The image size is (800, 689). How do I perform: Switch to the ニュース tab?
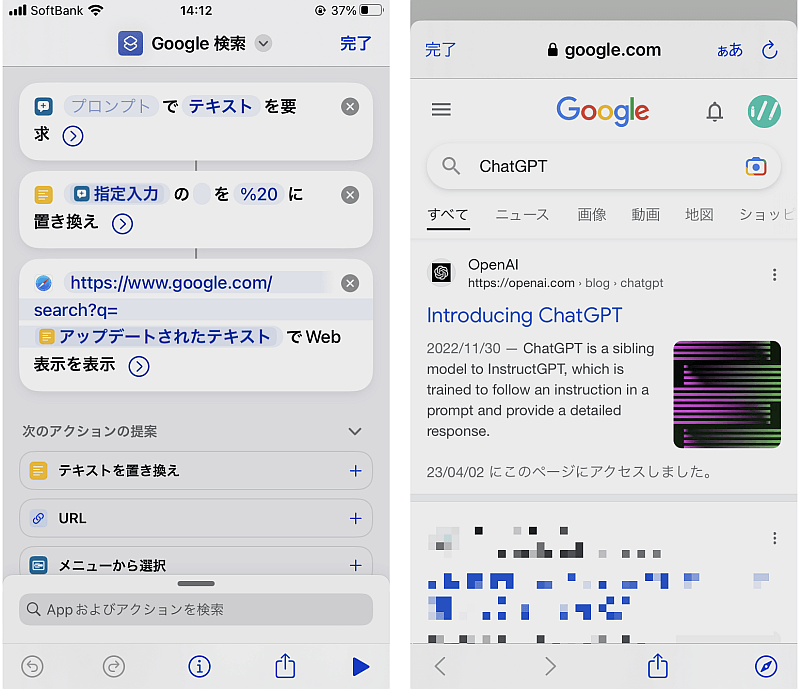522,215
